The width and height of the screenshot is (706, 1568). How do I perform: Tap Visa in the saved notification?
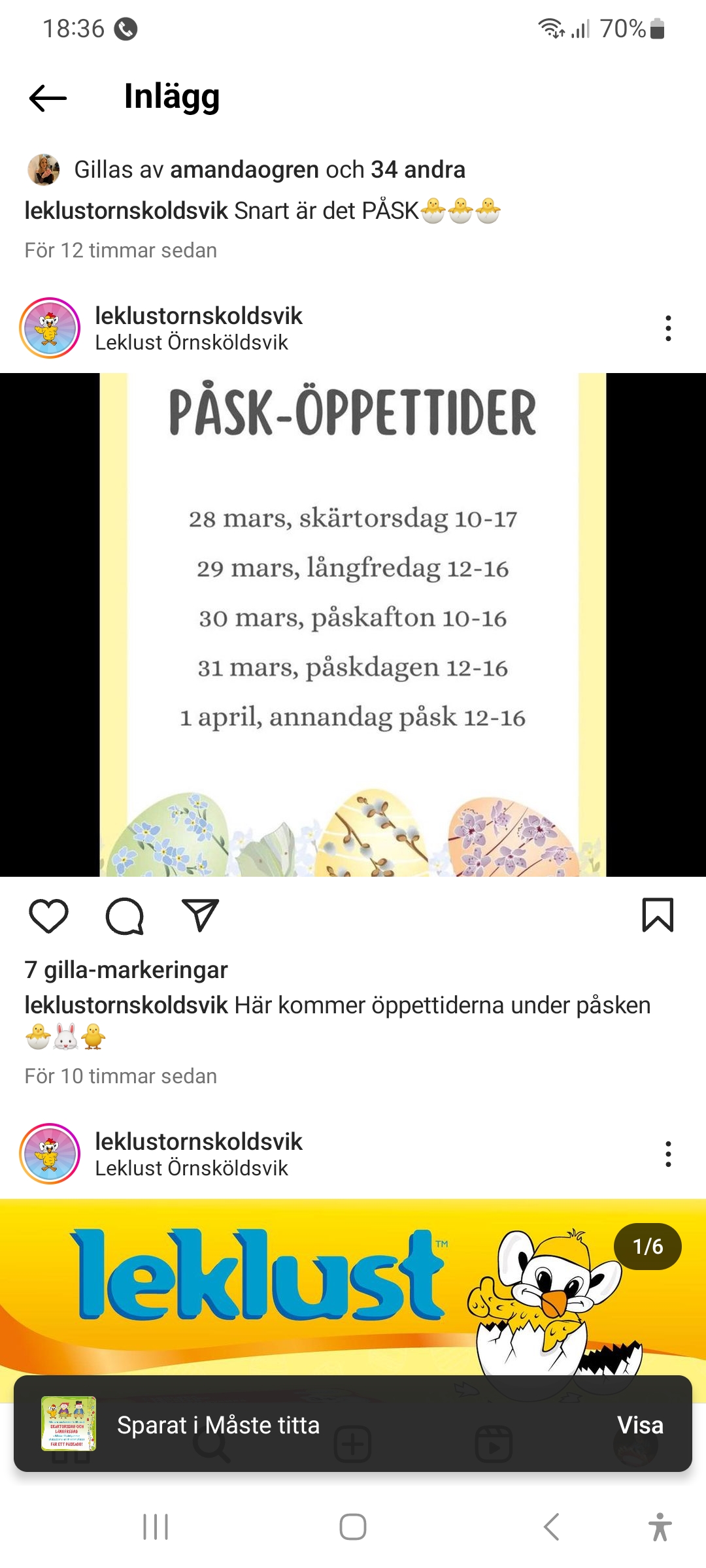[640, 1425]
